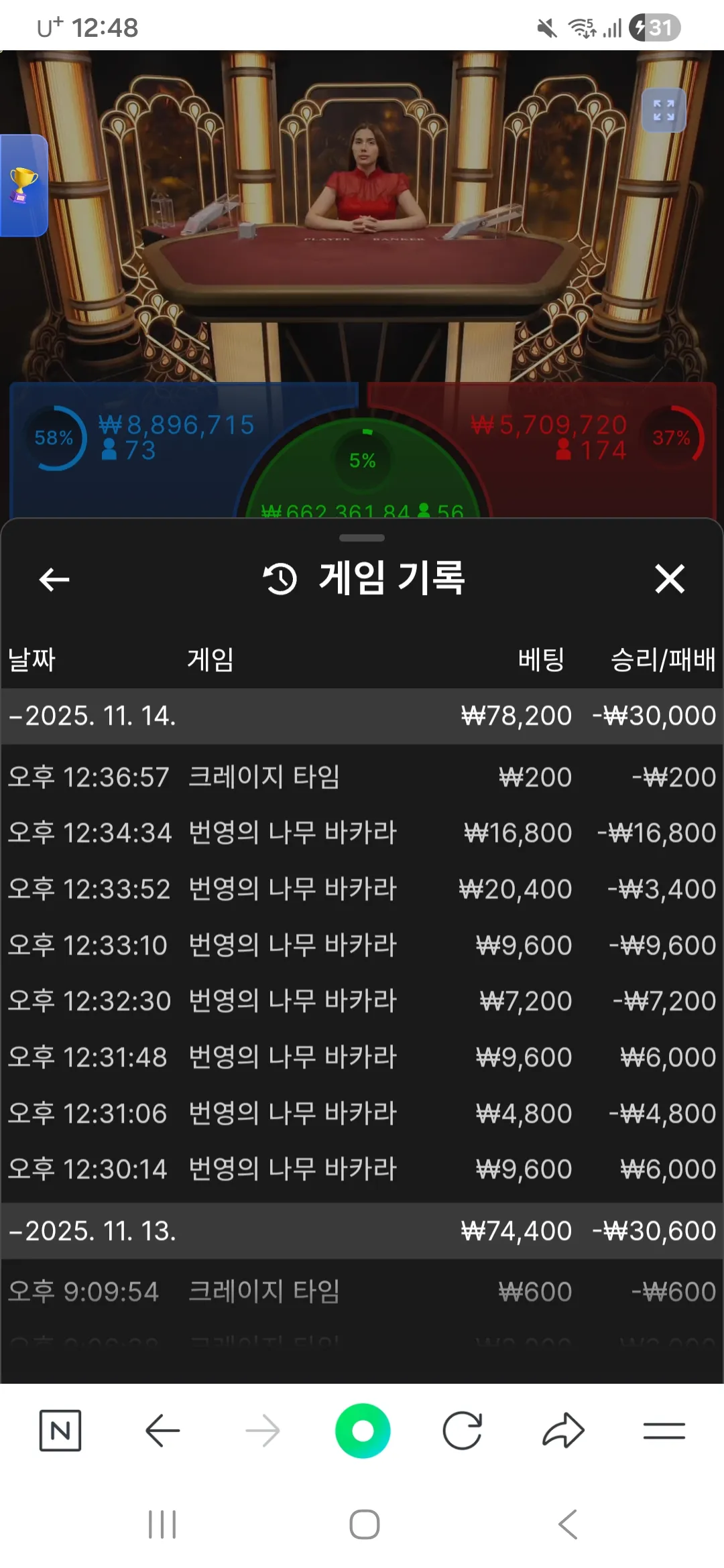Tap the green Naver search circle
This screenshot has width=724, height=1568.
(x=363, y=1431)
